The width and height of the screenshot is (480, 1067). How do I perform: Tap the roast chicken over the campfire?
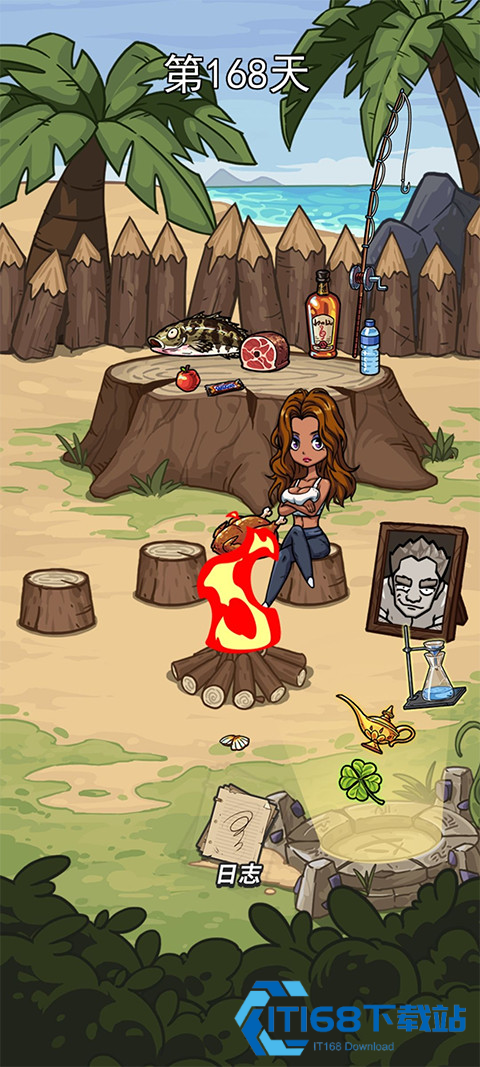[x=237, y=534]
